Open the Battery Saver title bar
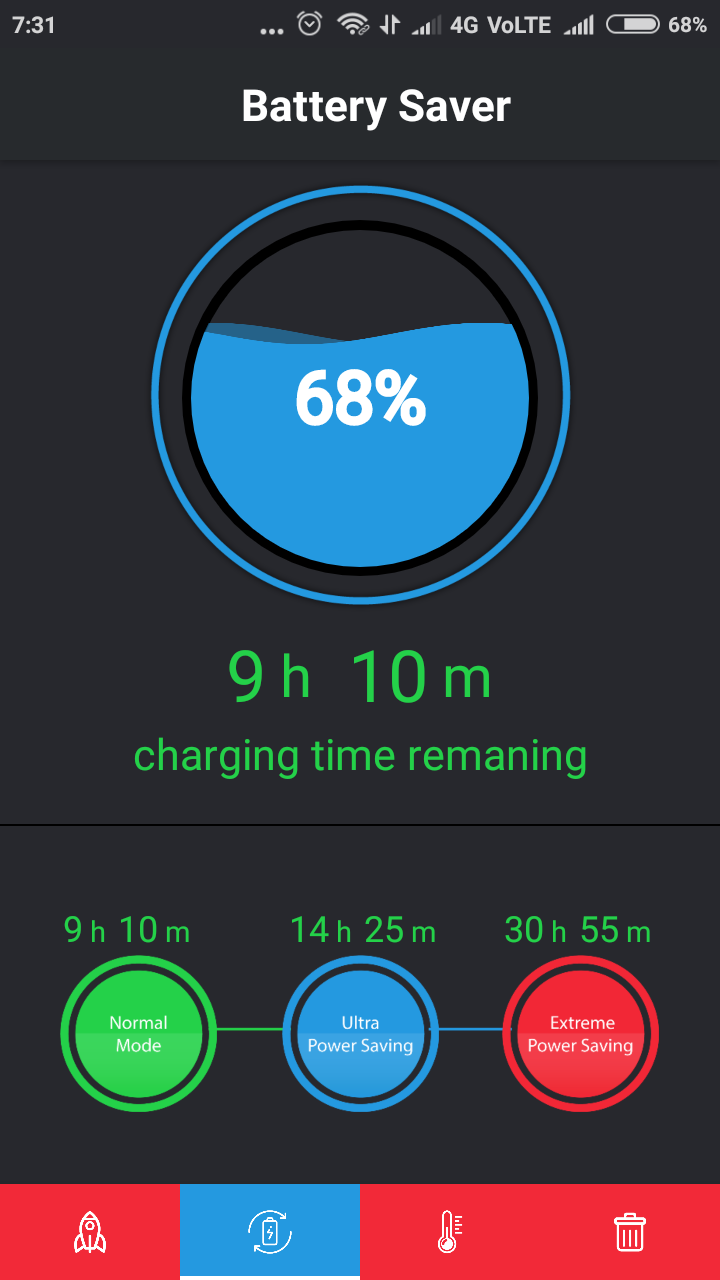Viewport: 720px width, 1280px height. click(375, 104)
